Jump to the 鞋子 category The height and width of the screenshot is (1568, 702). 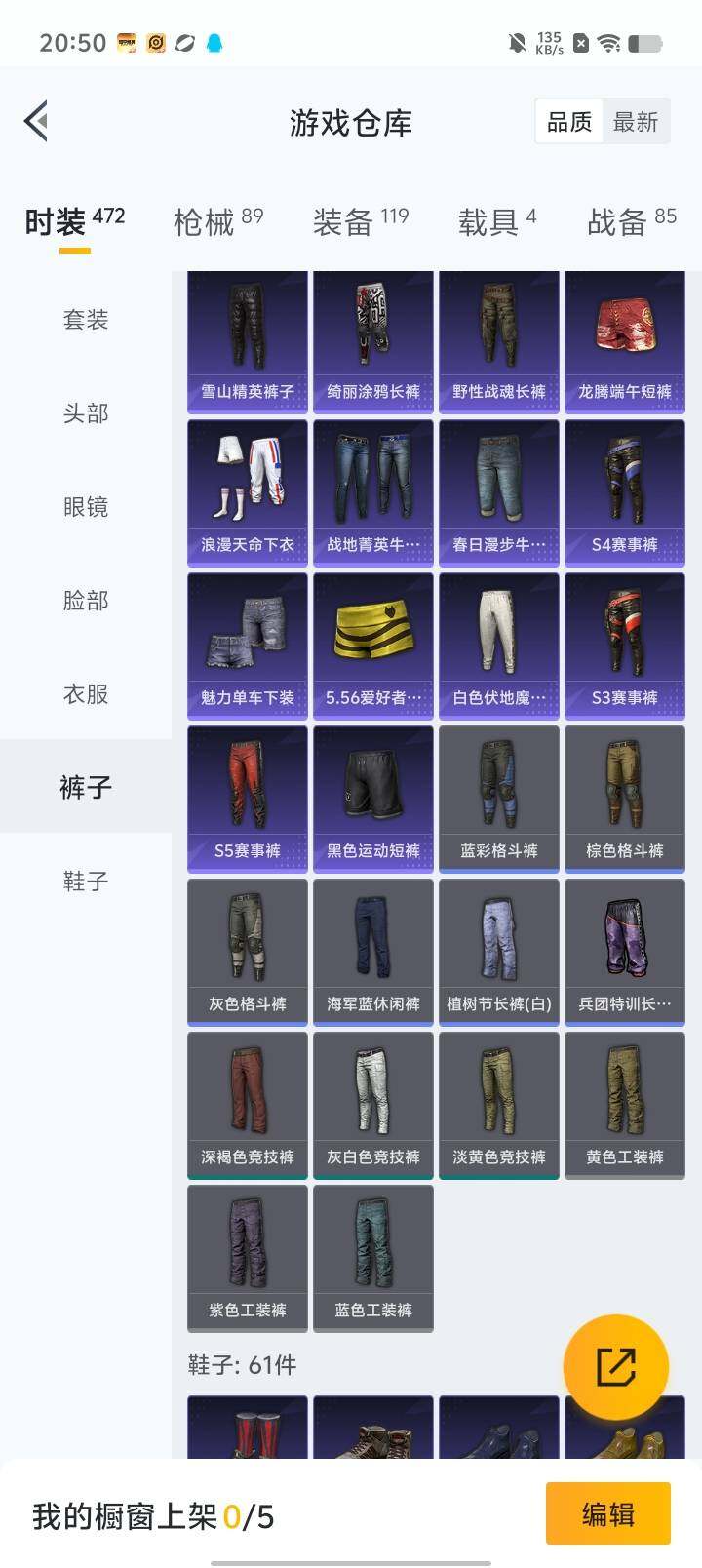click(86, 882)
